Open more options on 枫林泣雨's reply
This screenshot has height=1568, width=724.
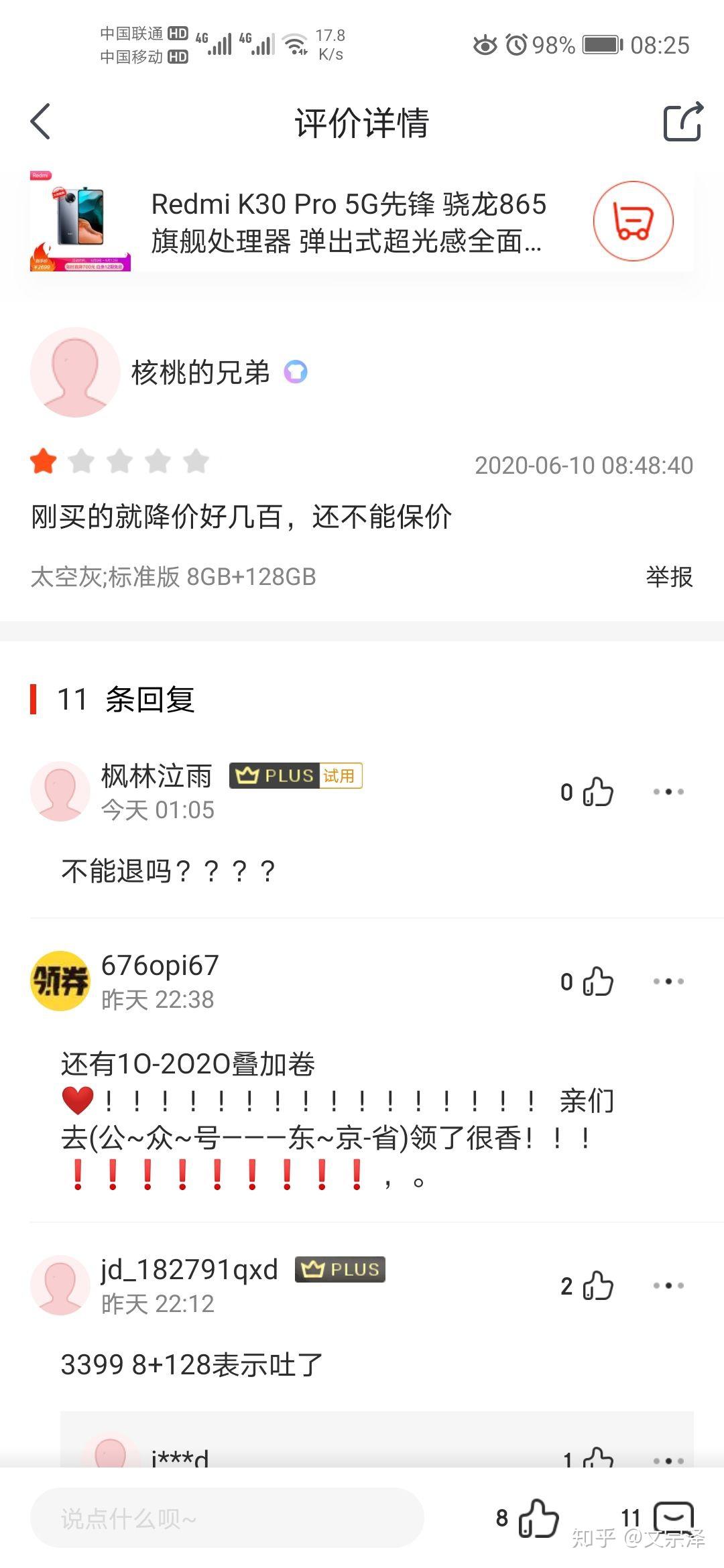pos(668,791)
